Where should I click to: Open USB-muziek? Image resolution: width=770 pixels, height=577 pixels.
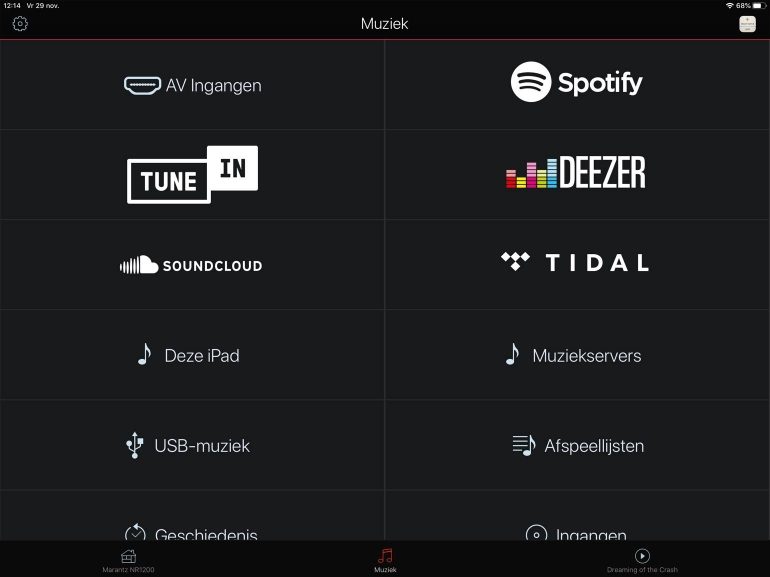pyautogui.click(x=192, y=445)
